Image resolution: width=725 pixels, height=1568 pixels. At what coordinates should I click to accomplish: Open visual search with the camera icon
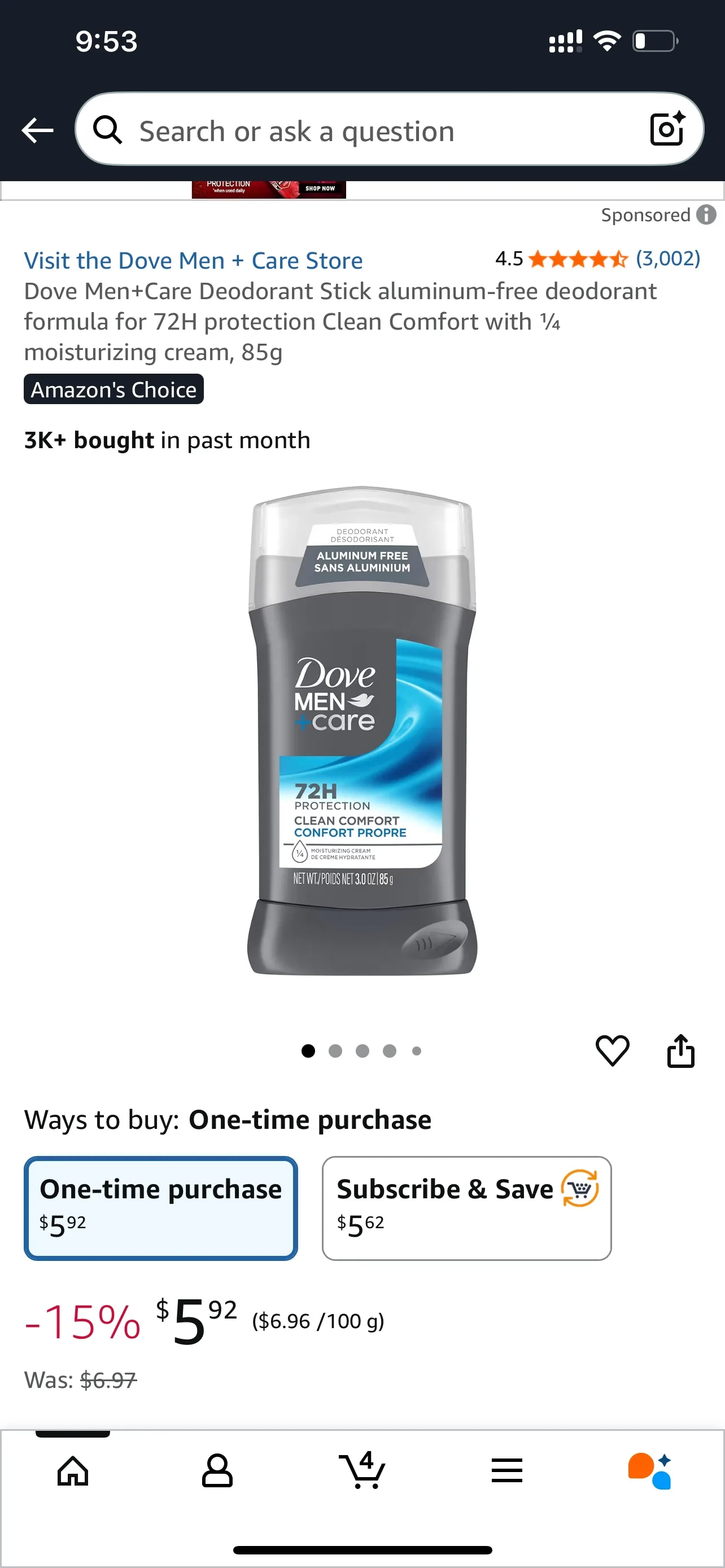point(667,130)
